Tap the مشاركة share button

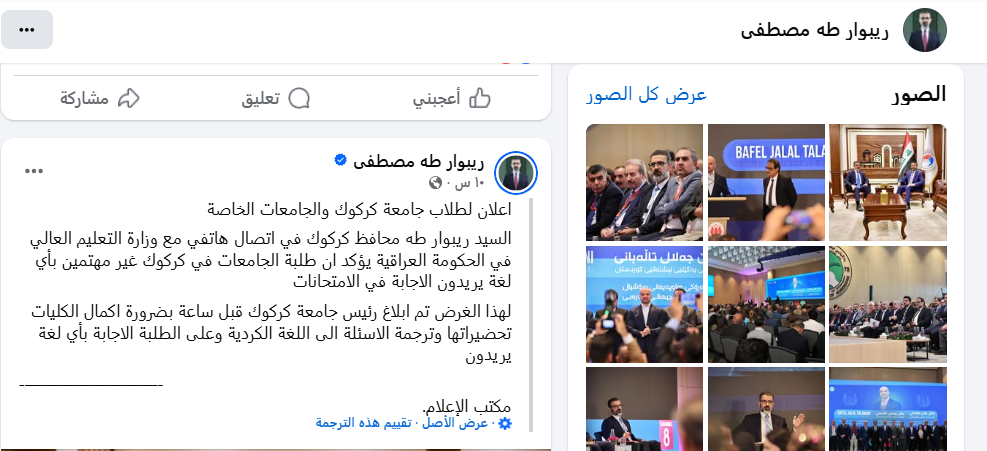point(99,98)
